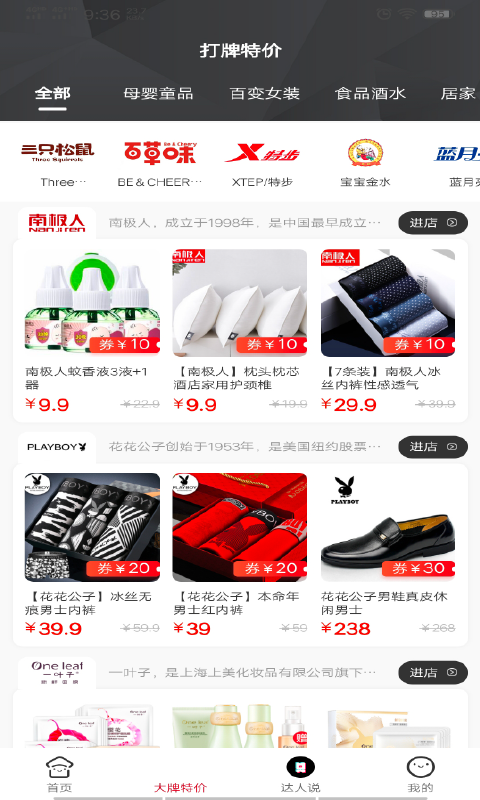The image size is (480, 800).
Task: View 花花公子男鞋真皮休闲 product
Action: click(x=388, y=555)
